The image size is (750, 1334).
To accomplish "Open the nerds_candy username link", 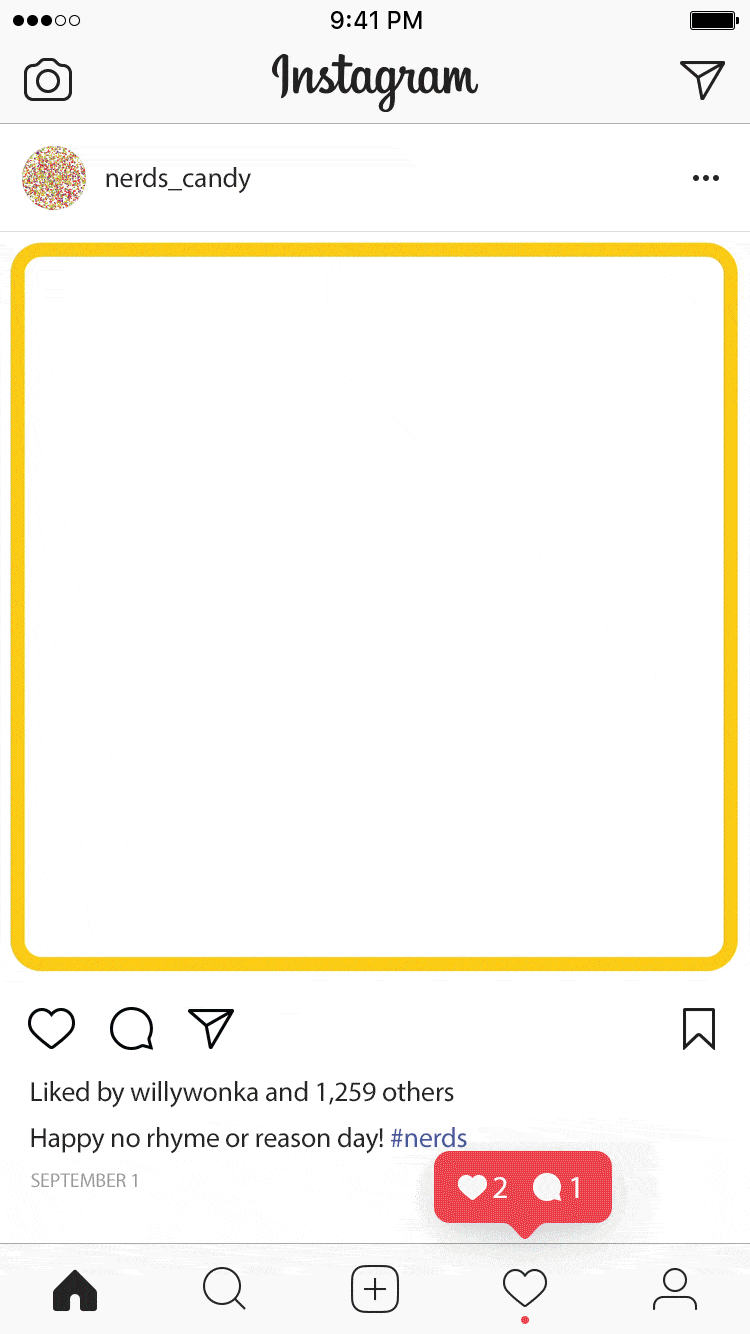I will (x=178, y=179).
